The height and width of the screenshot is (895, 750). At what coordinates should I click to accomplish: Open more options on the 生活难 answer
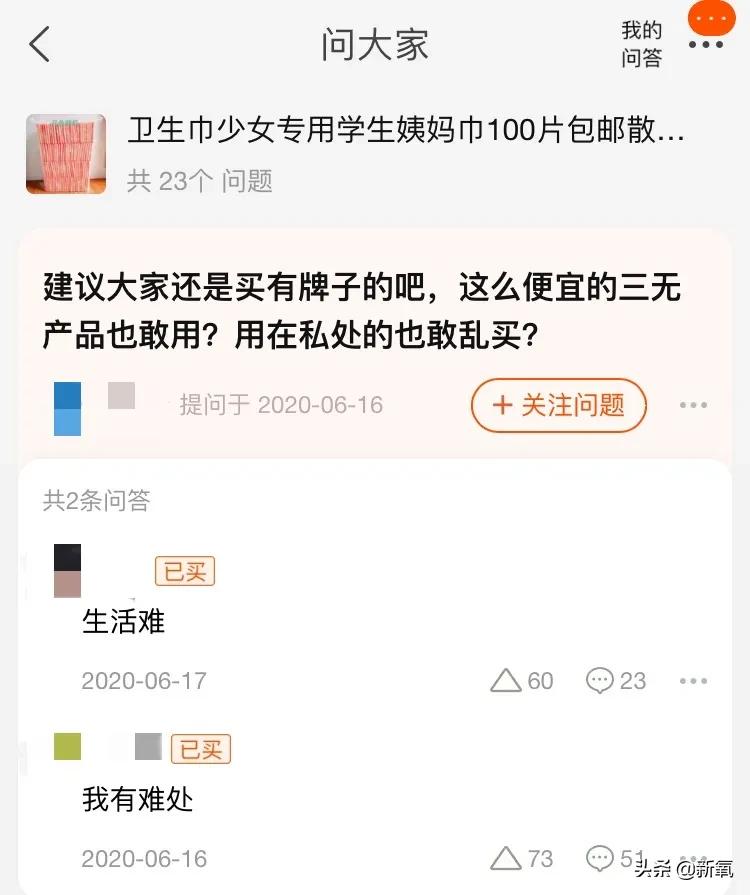pyautogui.click(x=692, y=681)
